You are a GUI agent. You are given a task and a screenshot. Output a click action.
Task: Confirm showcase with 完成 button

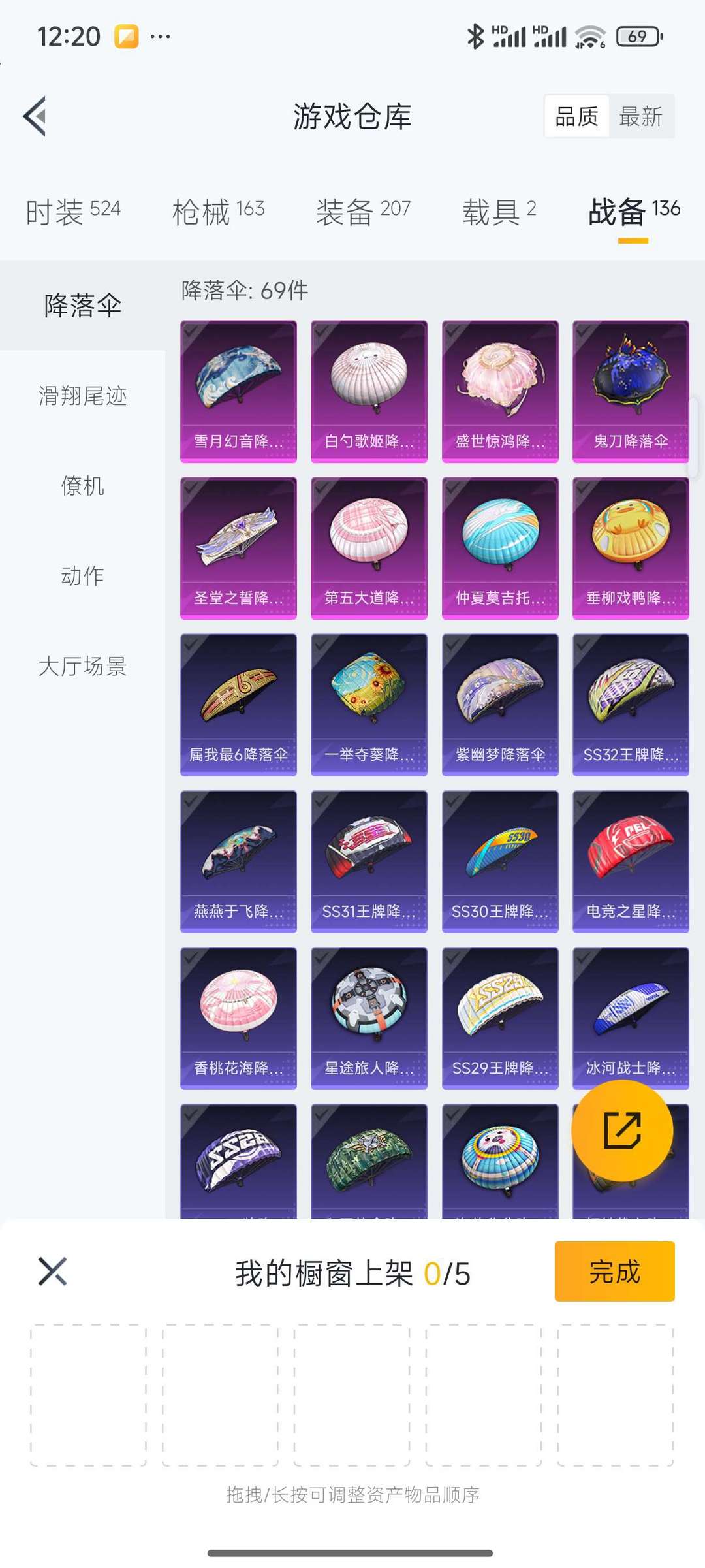[x=614, y=1271]
